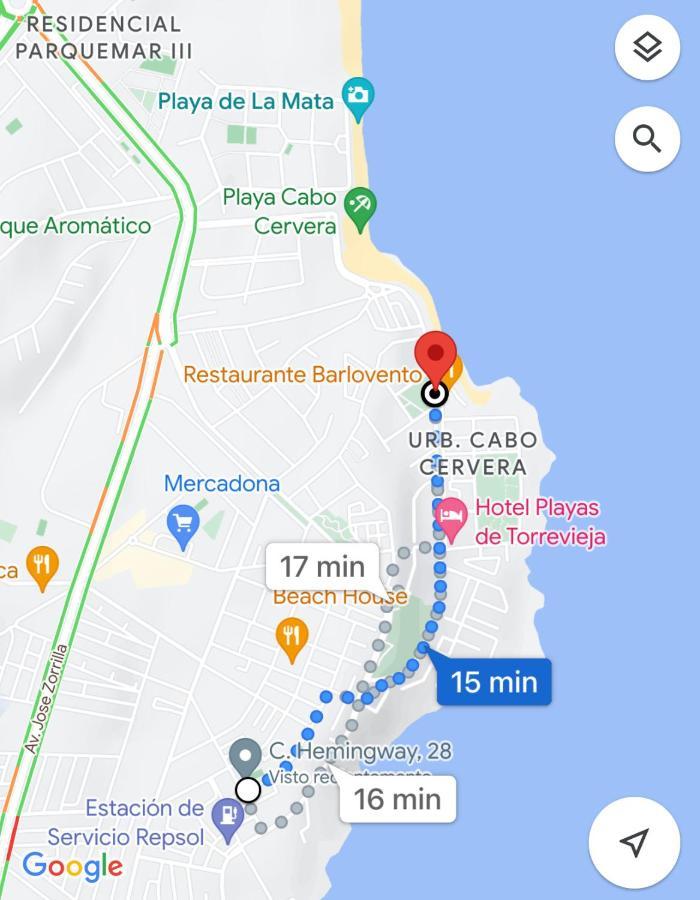Open Playa Cabo Cervera marker
This screenshot has height=900, width=700.
click(x=359, y=207)
